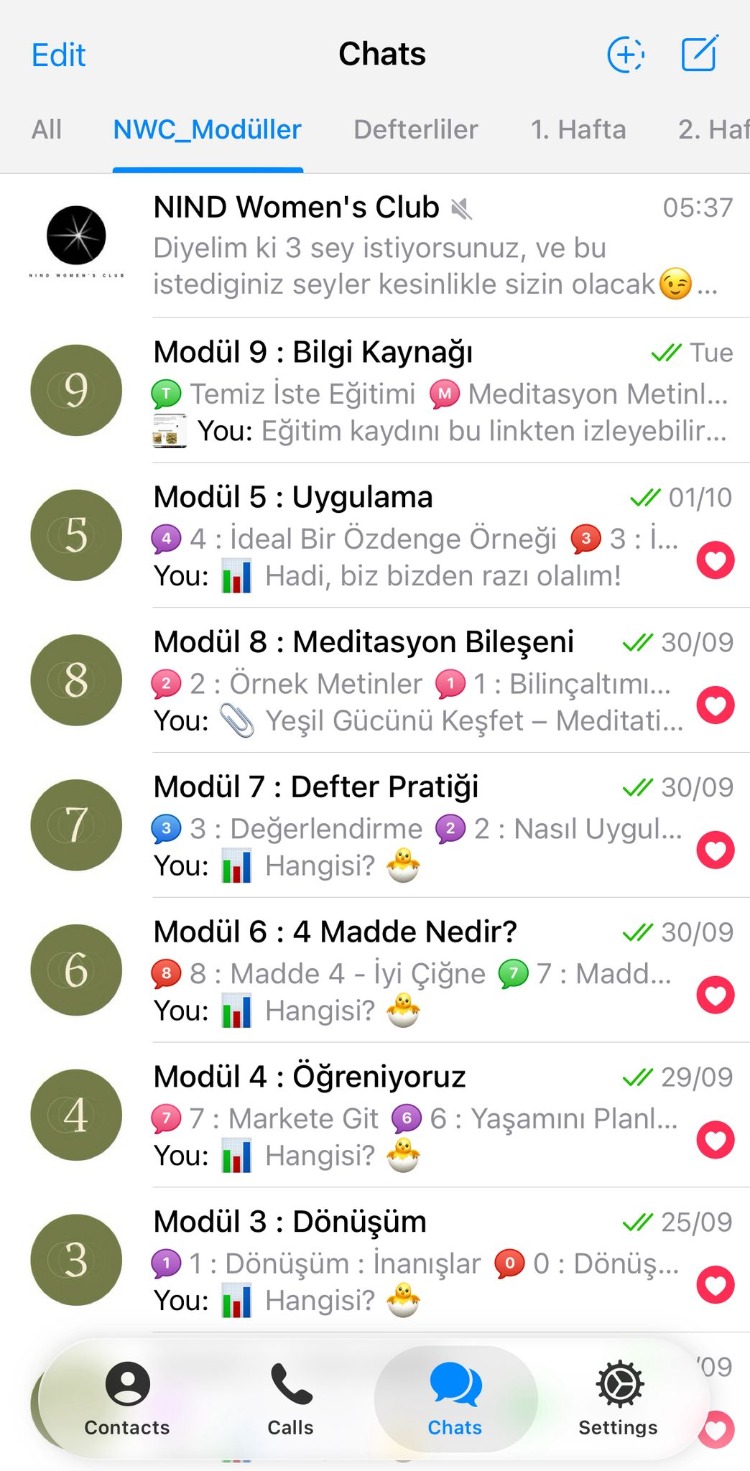Compose a new message
750x1471 pixels.
coord(700,54)
